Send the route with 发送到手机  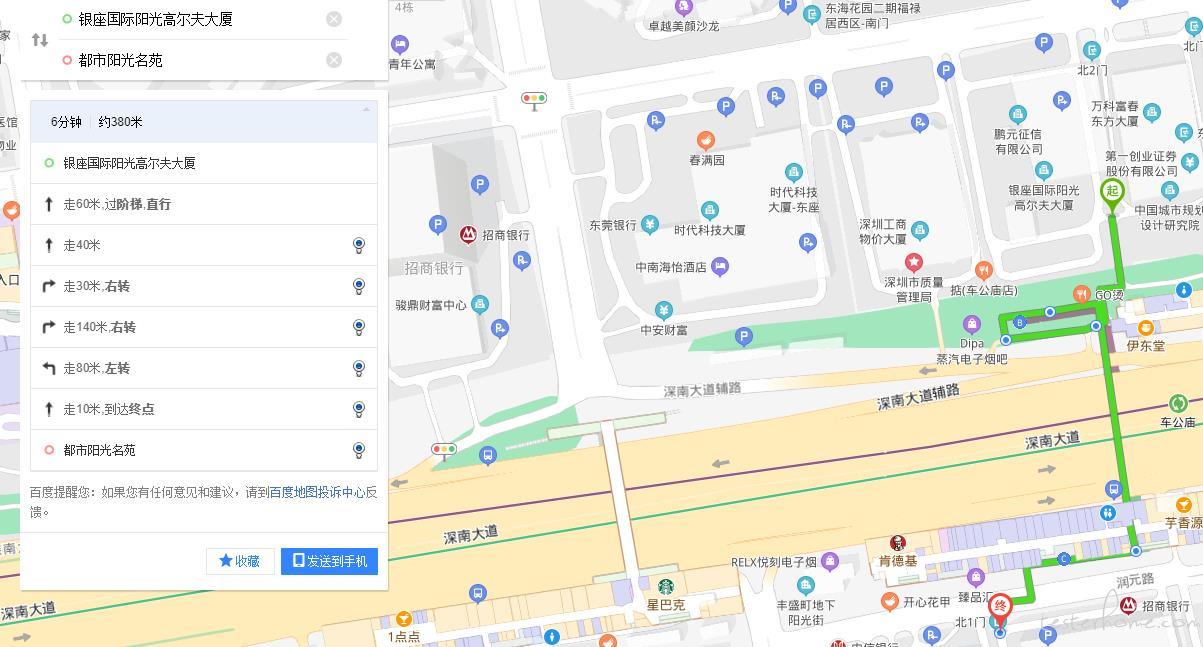point(329,561)
